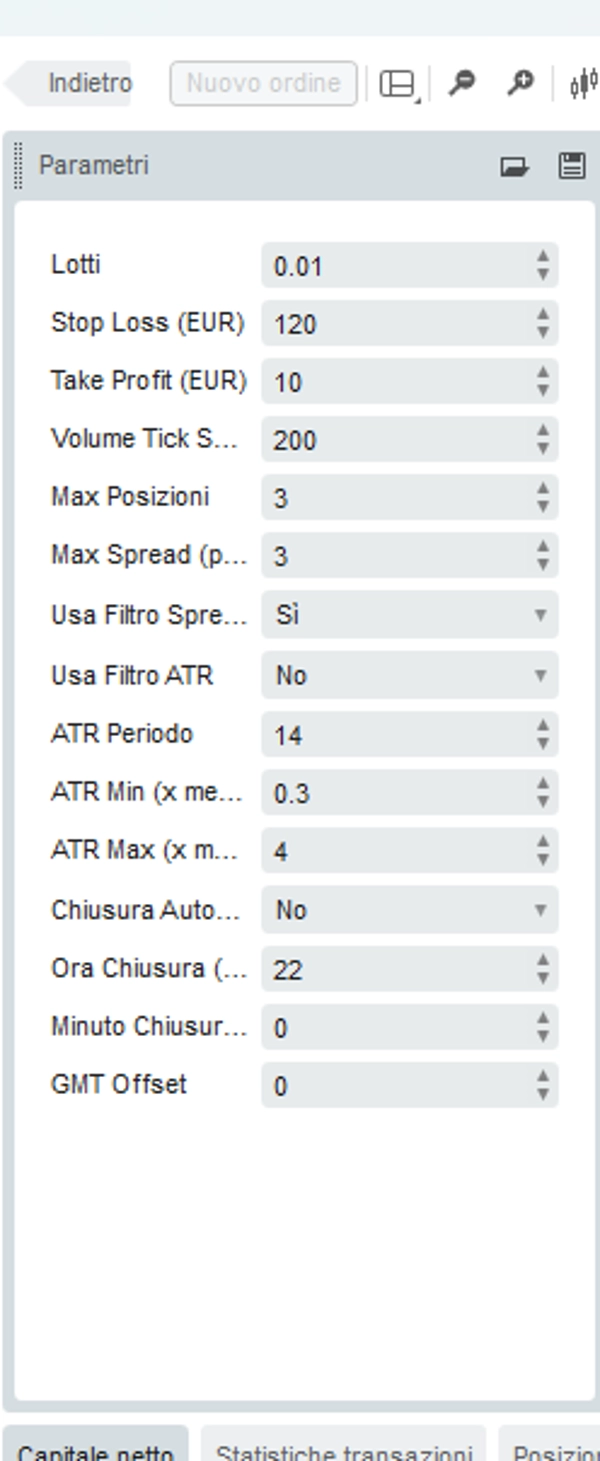Go back with the Indietro button
Image resolution: width=600 pixels, height=1461 pixels.
[x=75, y=84]
